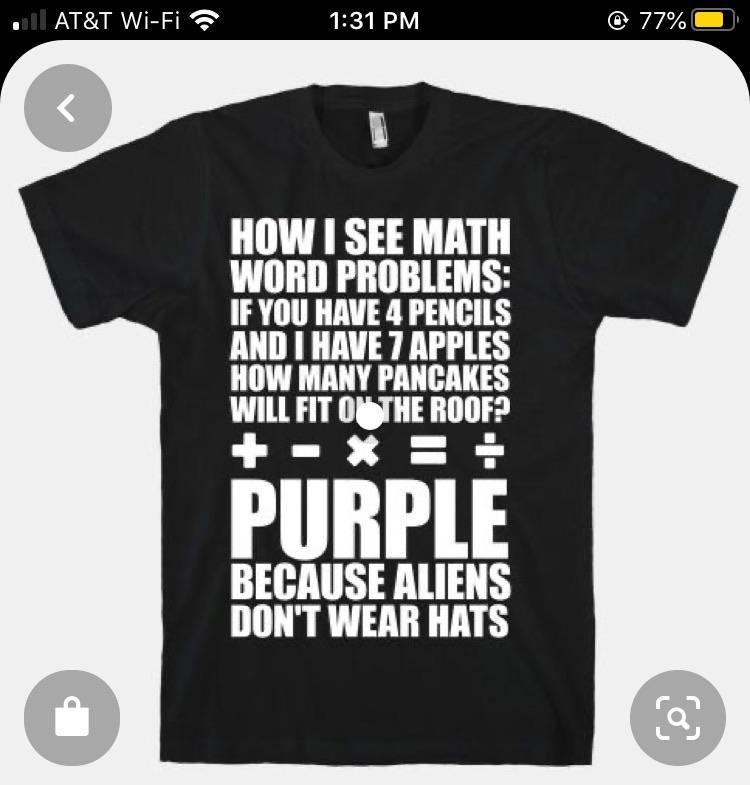
Task: Go back using the arrow button
Action: [x=67, y=108]
